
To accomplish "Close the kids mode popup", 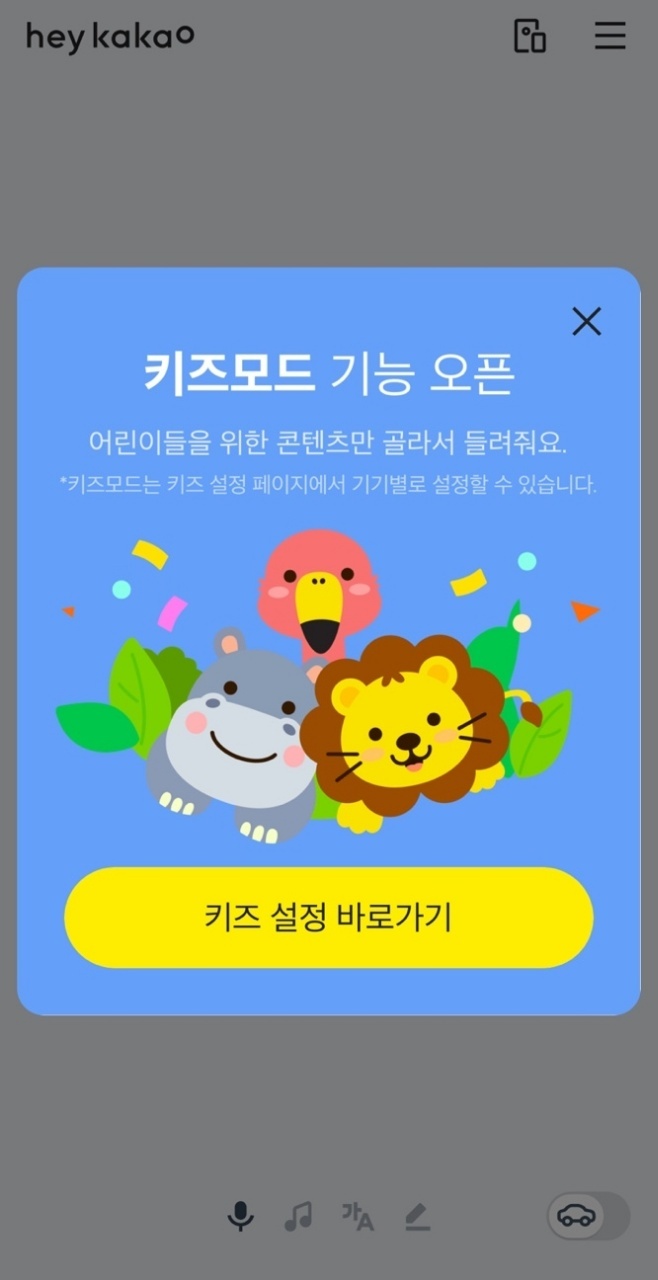I will pyautogui.click(x=586, y=321).
